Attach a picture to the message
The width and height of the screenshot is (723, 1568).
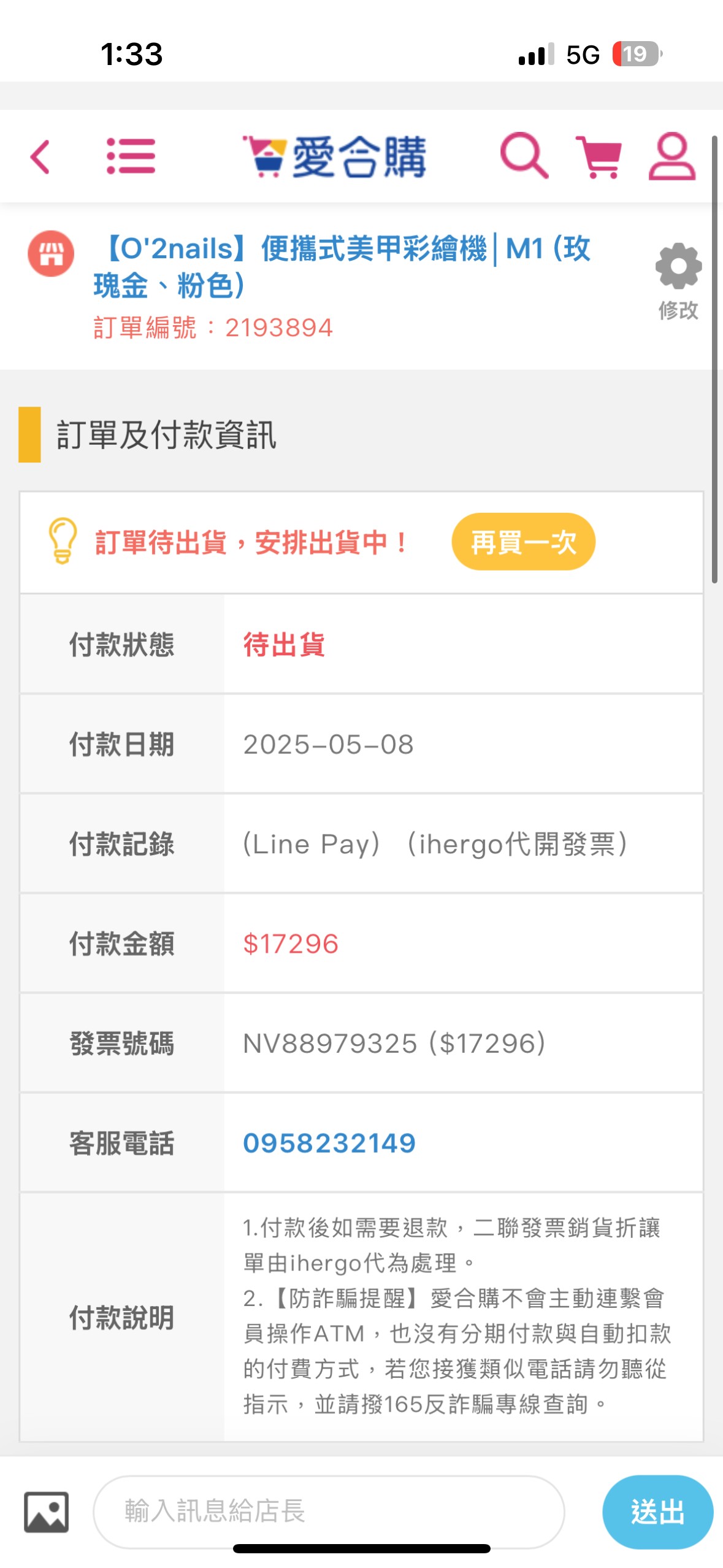point(47,1512)
